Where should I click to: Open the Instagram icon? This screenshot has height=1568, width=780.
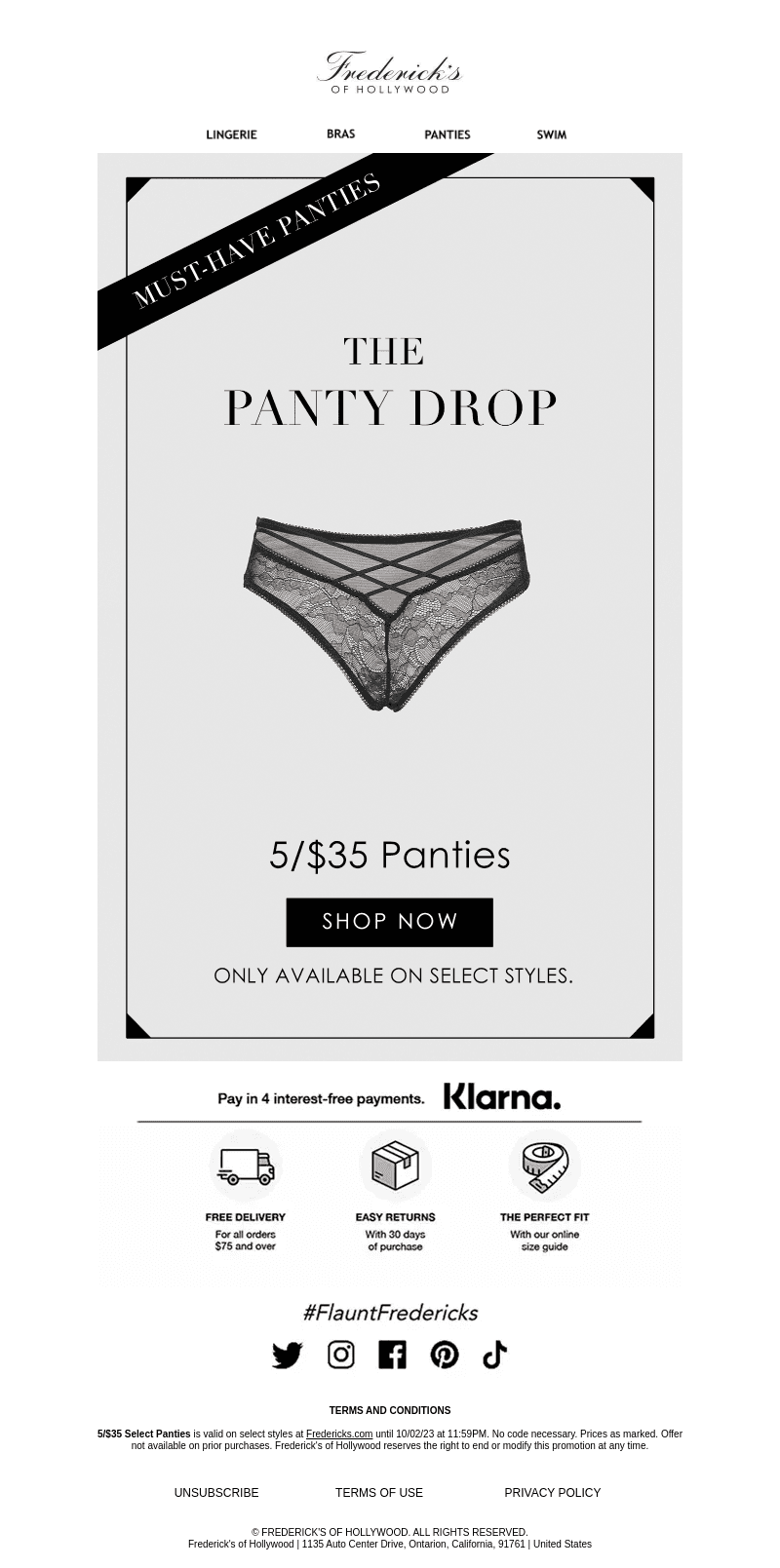point(340,1355)
